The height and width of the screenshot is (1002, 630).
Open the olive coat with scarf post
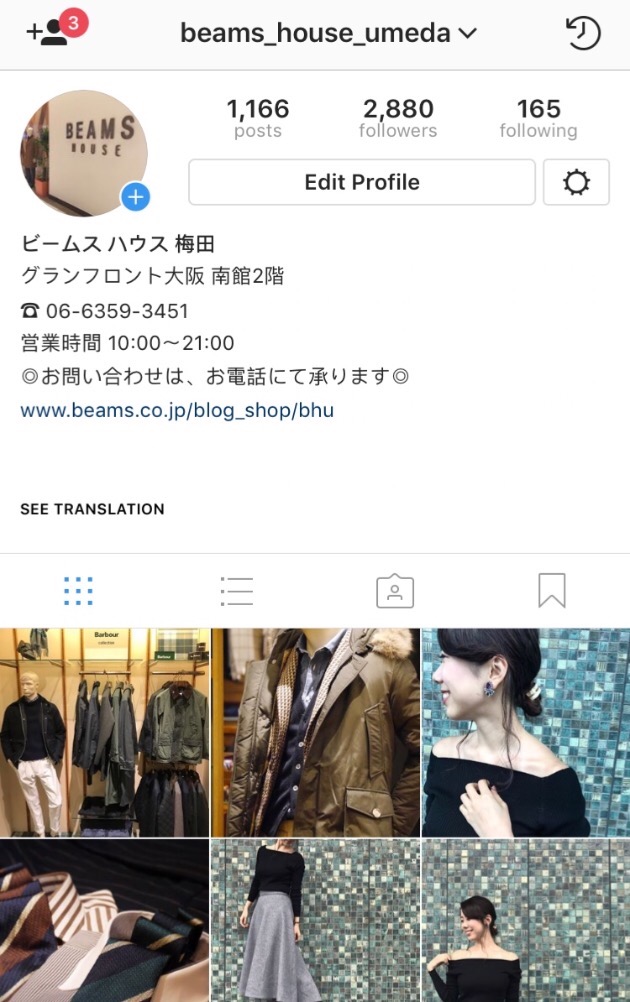315,732
